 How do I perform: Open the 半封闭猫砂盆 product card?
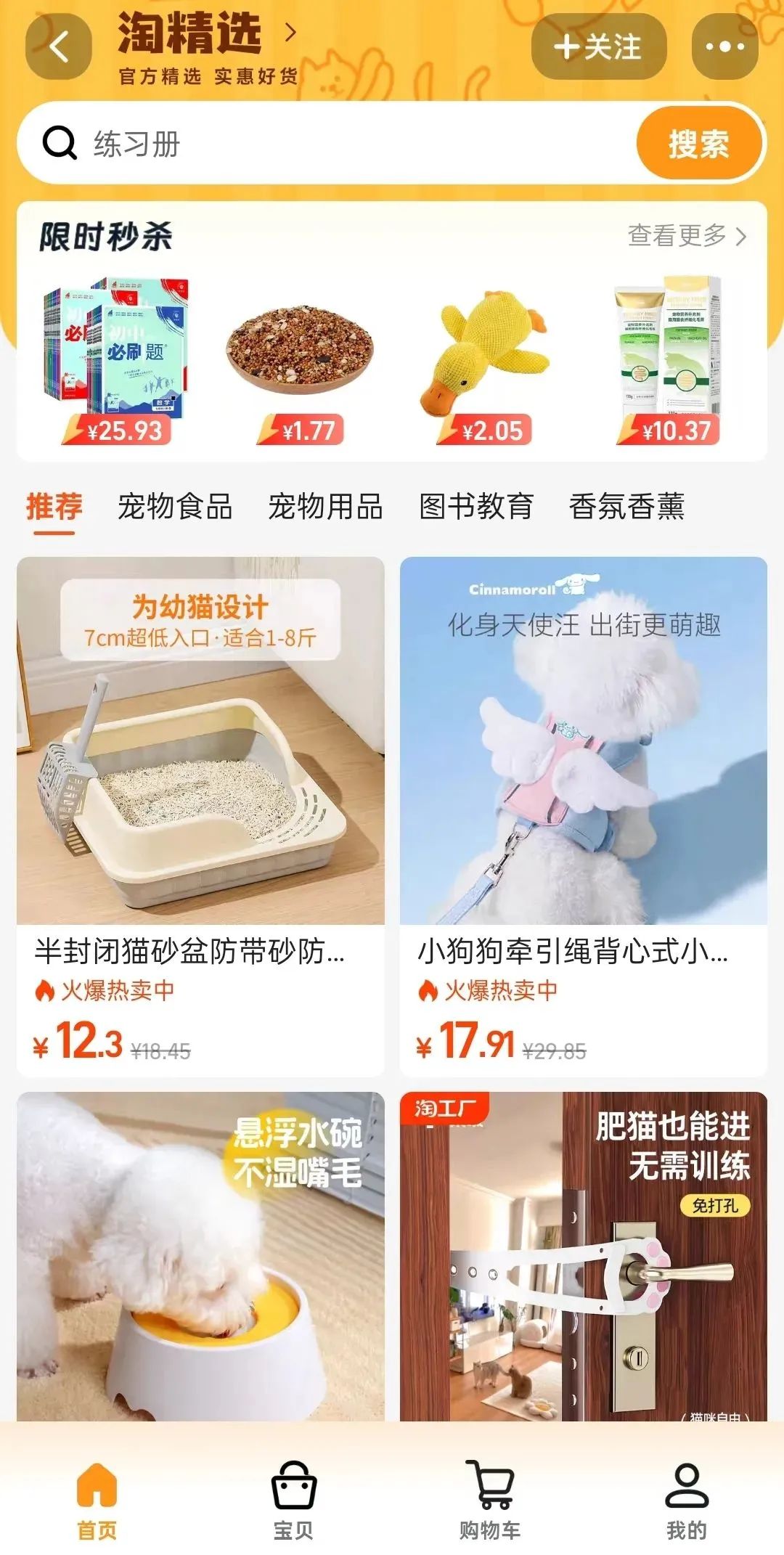200,817
